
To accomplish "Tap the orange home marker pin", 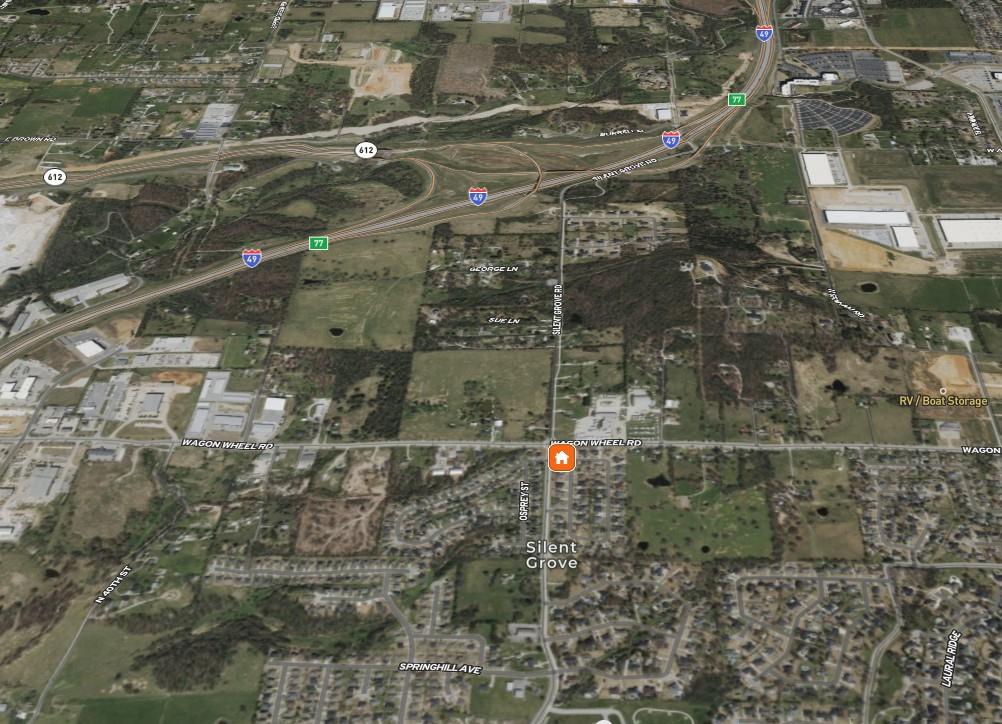I will [x=562, y=458].
